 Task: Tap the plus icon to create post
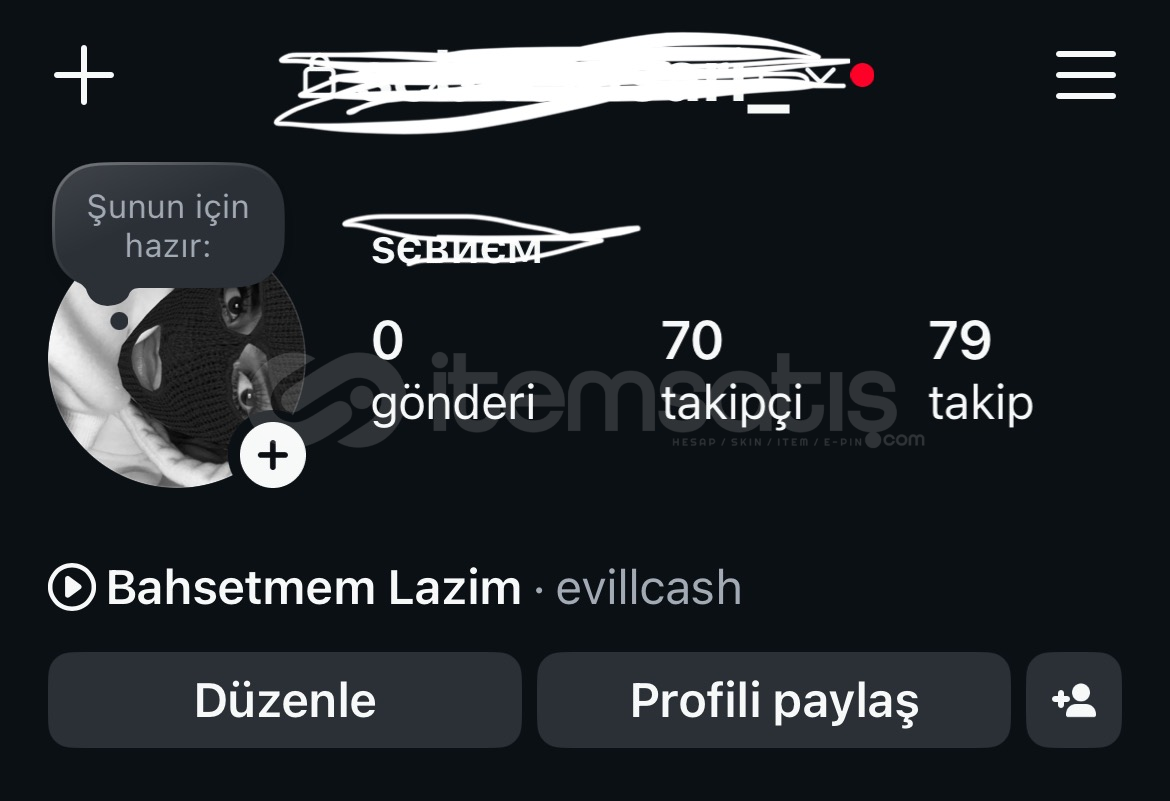click(84, 75)
